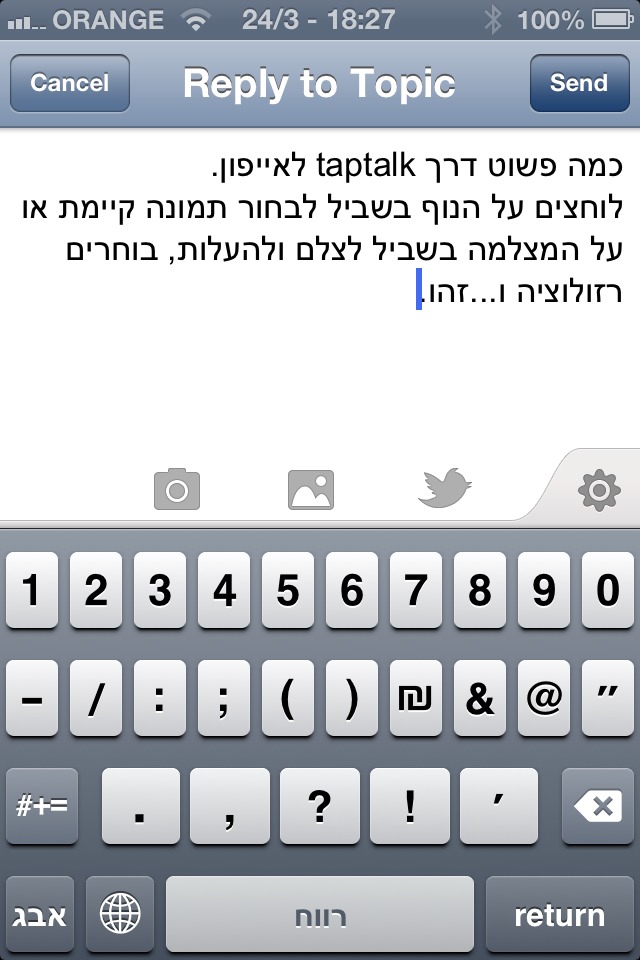Tap the Twitter bird icon
The width and height of the screenshot is (640, 960).
click(444, 488)
